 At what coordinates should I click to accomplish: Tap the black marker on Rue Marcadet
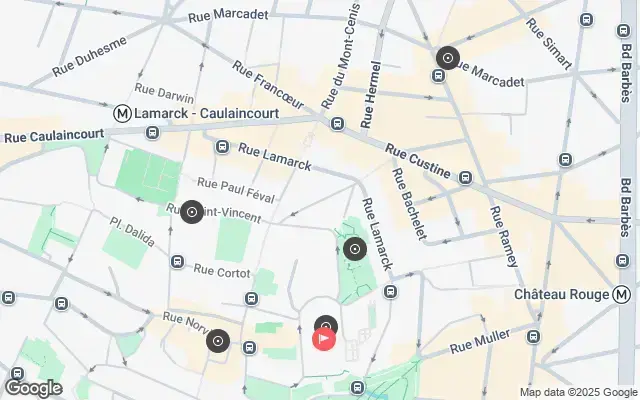pos(447,58)
